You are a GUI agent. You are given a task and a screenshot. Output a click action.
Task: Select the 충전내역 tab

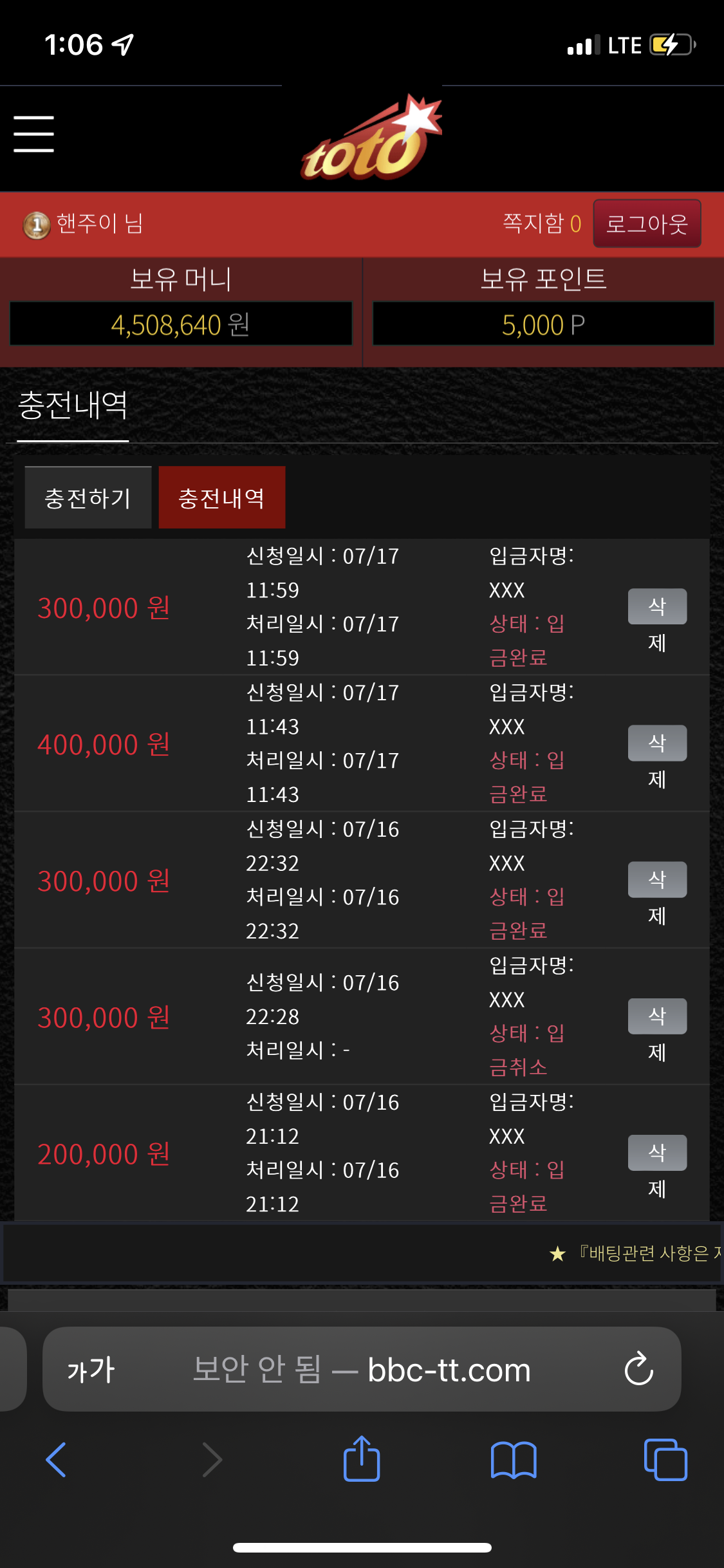(x=221, y=498)
